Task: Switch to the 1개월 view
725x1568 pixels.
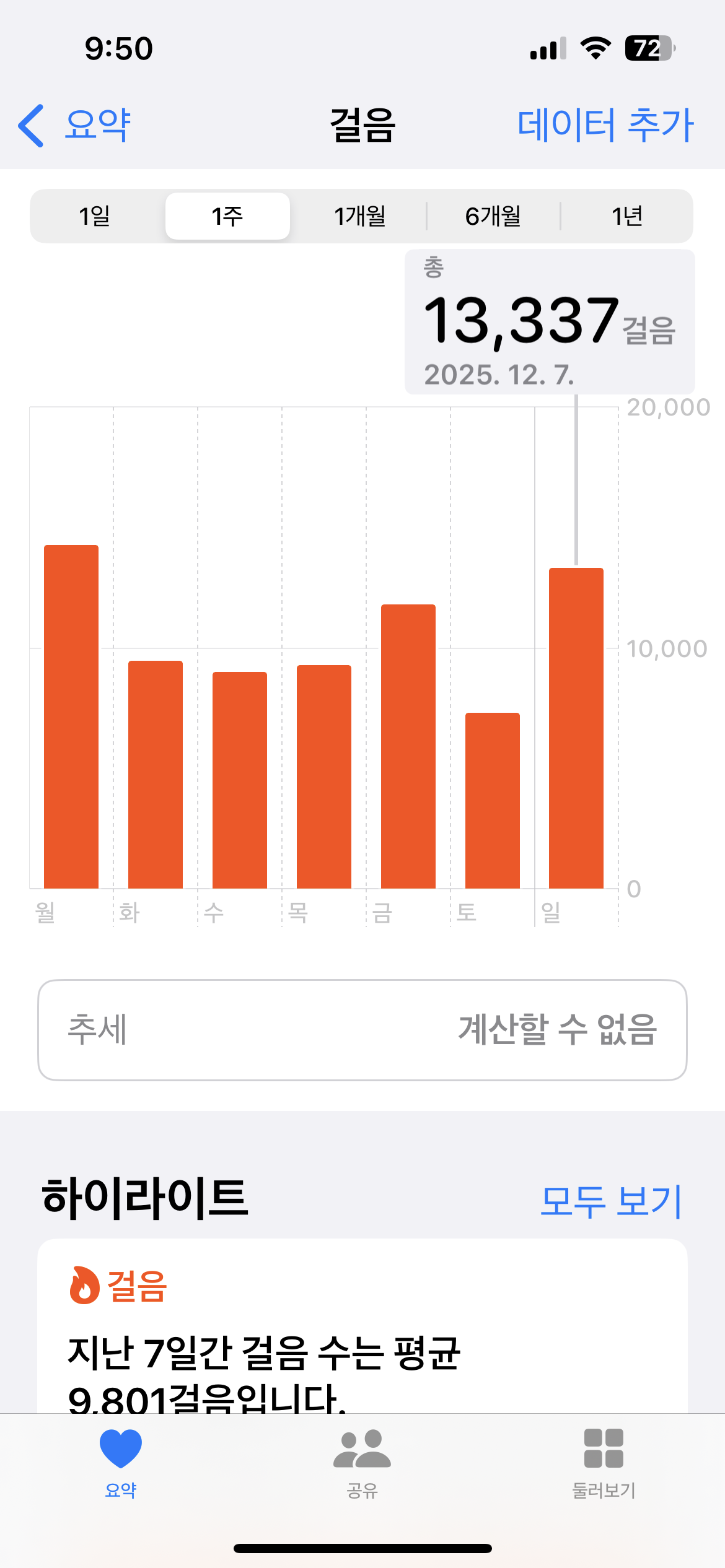Action: click(x=360, y=216)
